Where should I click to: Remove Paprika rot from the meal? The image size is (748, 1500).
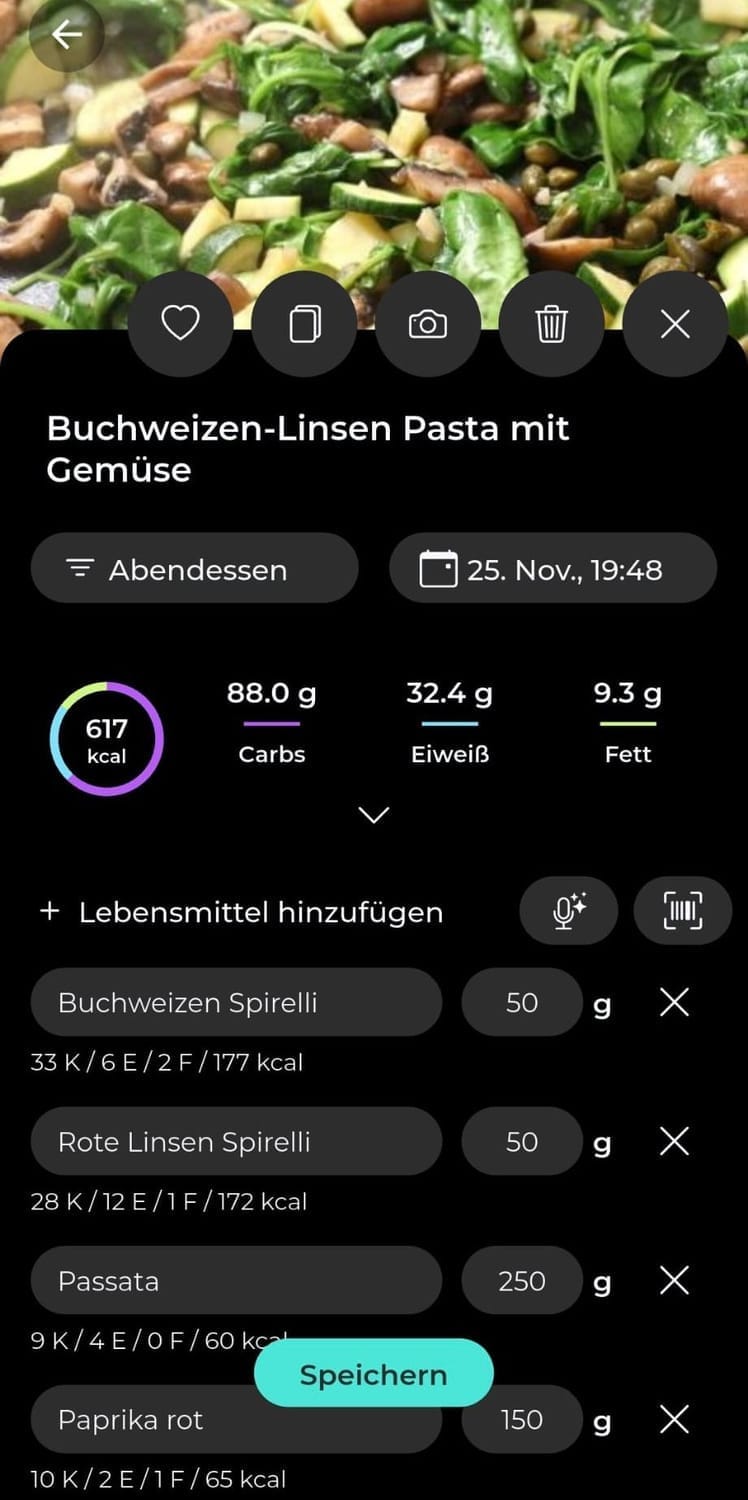675,1419
